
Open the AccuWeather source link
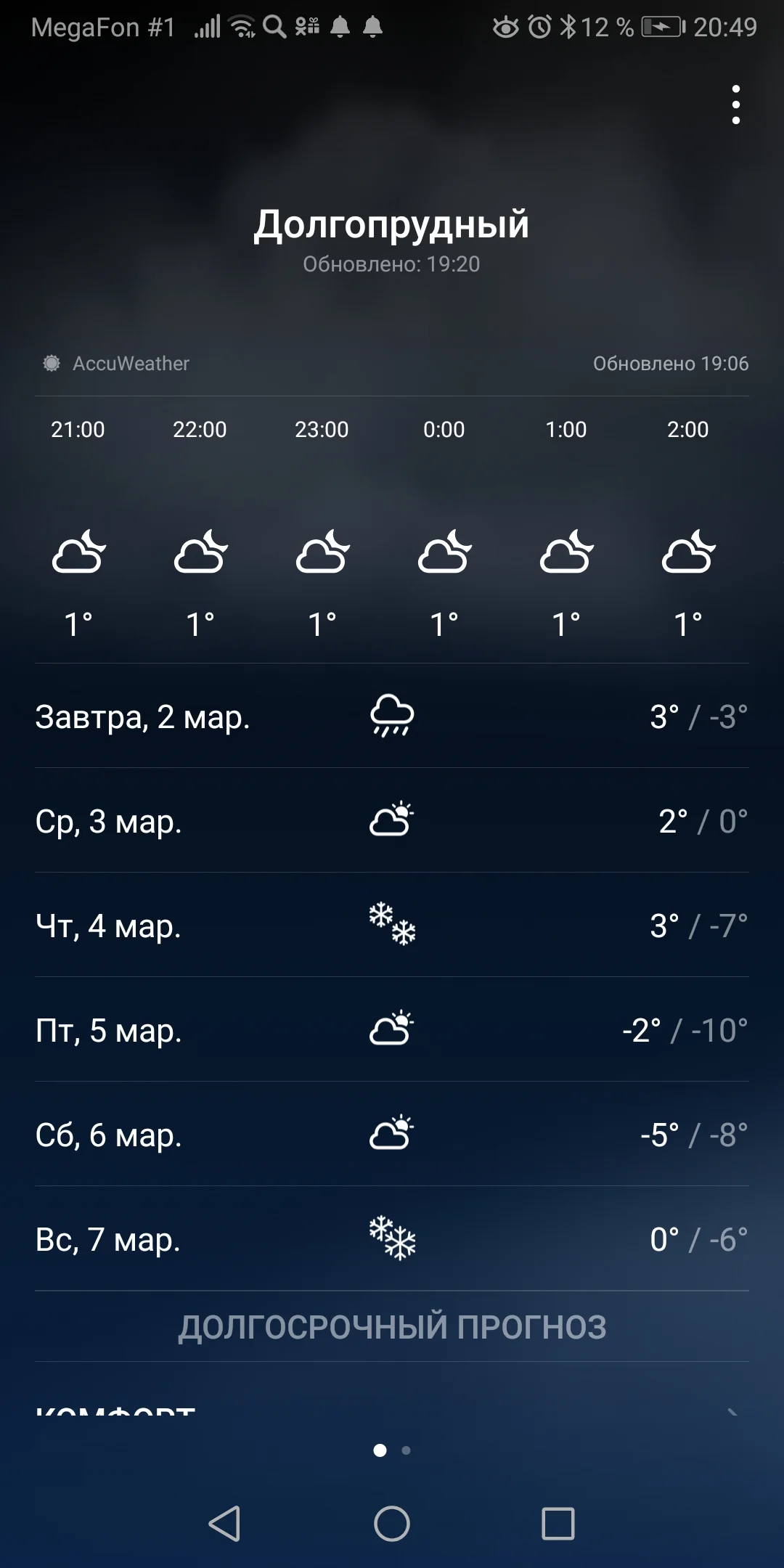118,363
